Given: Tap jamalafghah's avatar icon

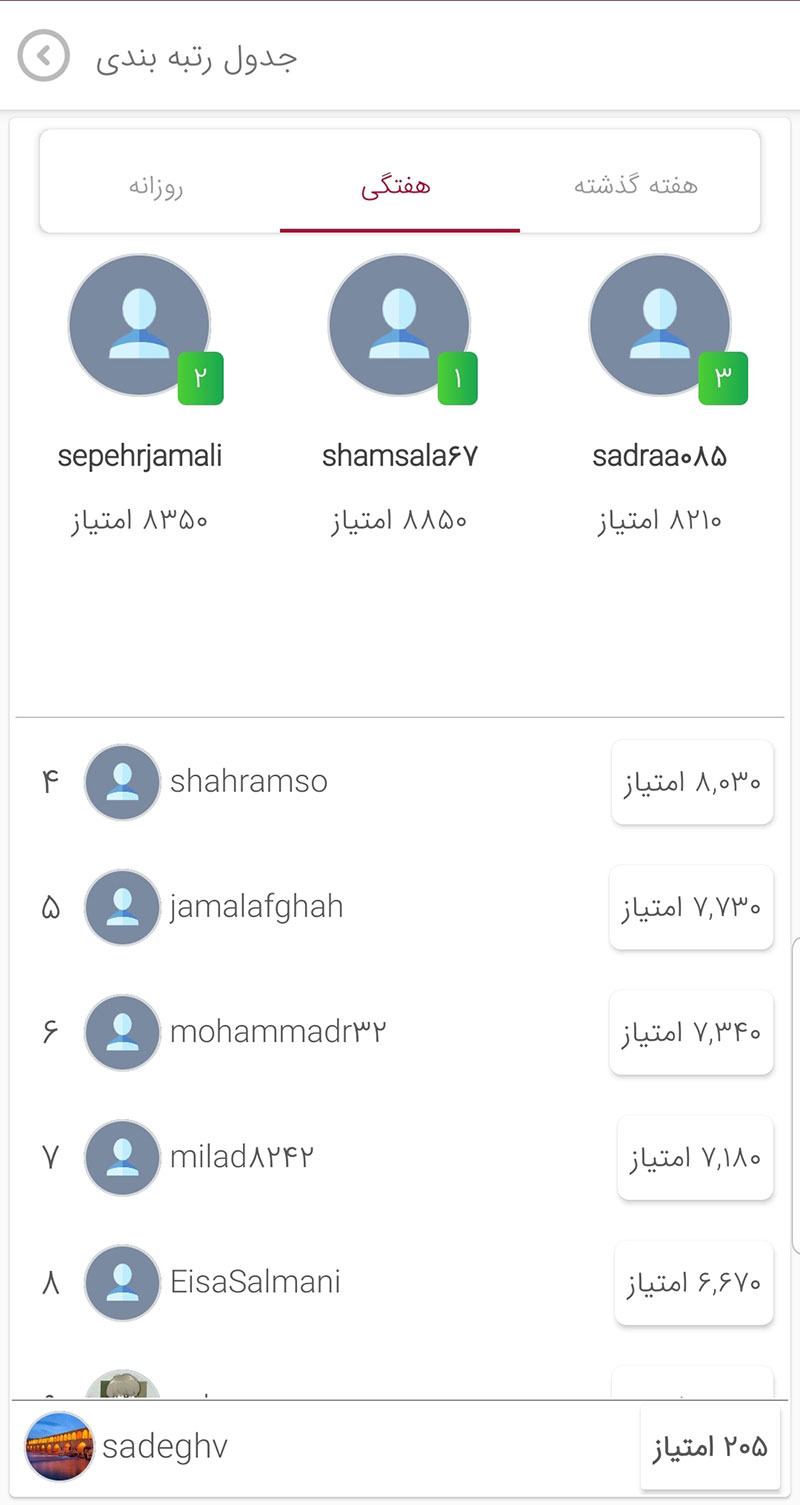Looking at the screenshot, I should click(x=122, y=907).
